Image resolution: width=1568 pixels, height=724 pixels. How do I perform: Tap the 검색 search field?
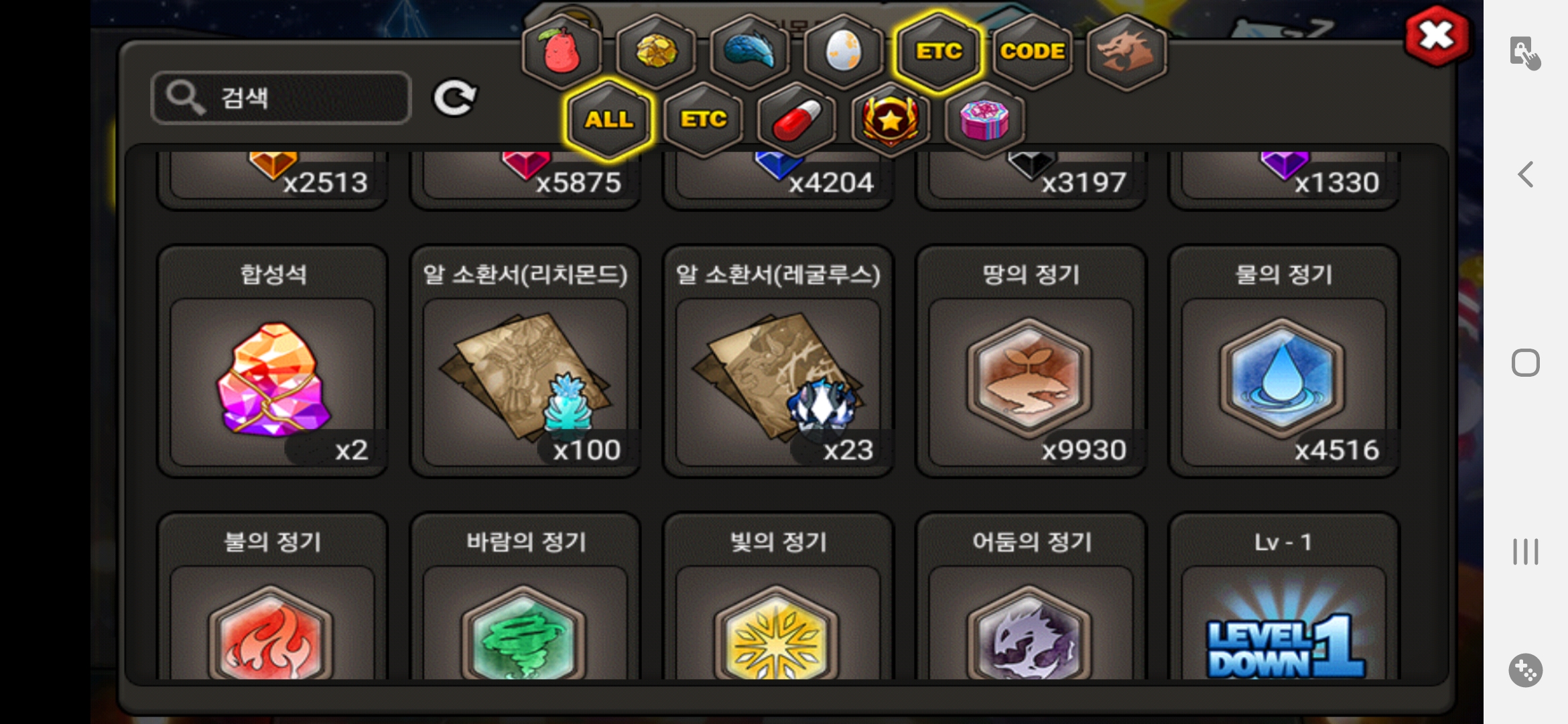coord(281,98)
